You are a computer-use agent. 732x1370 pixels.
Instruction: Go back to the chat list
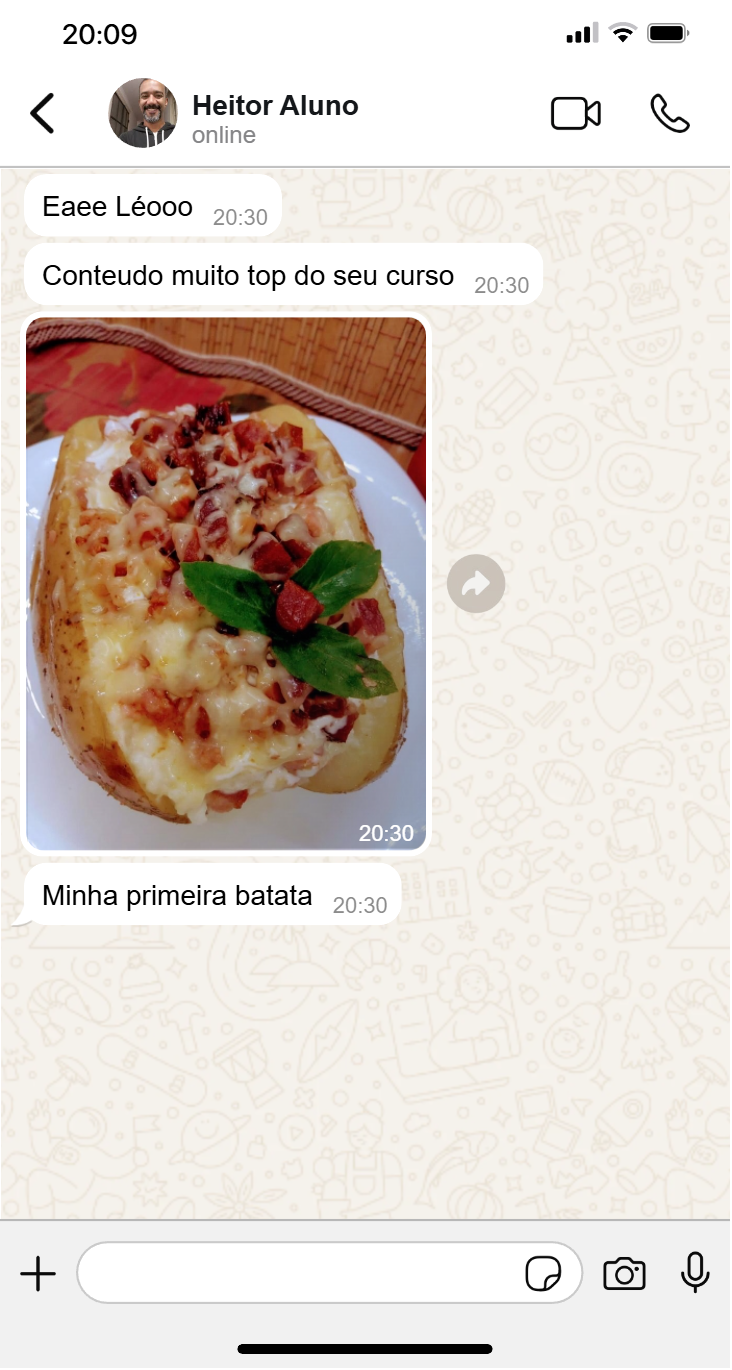click(x=42, y=114)
